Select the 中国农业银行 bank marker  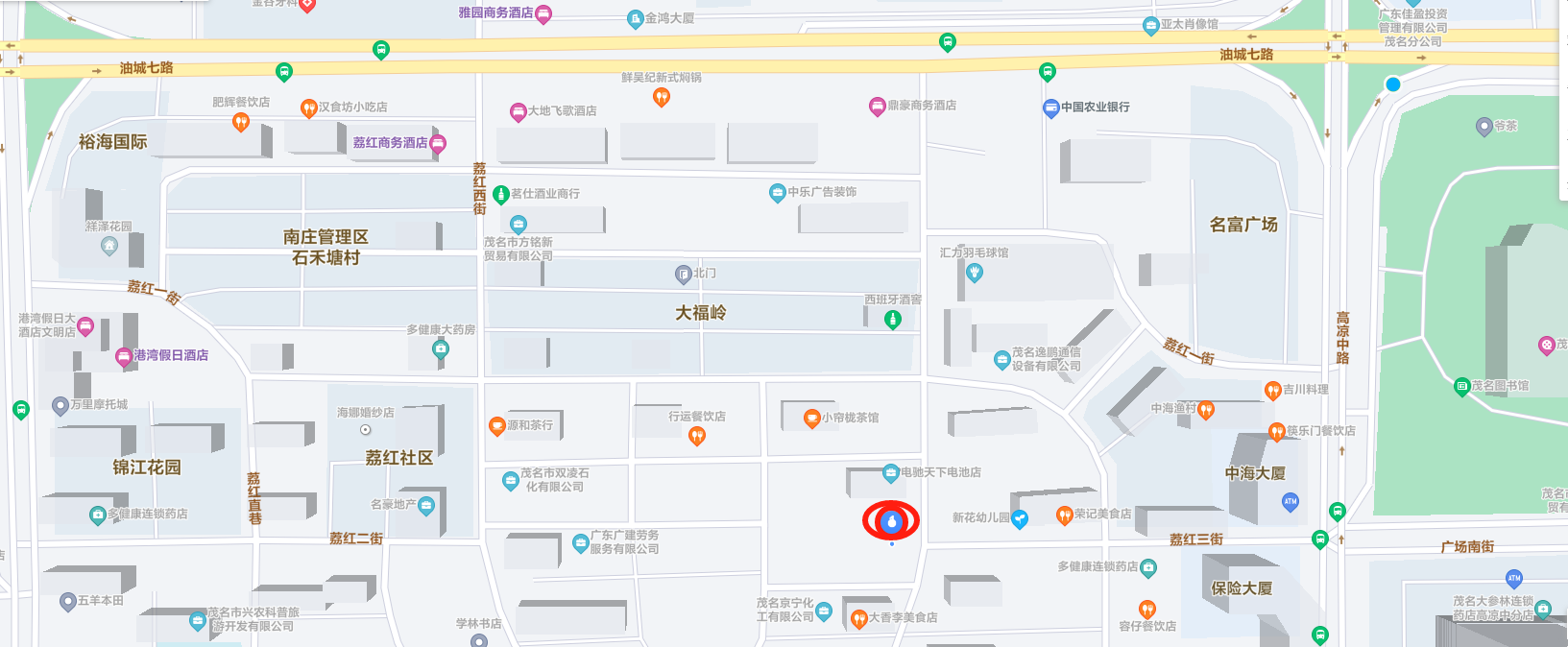[x=1050, y=108]
